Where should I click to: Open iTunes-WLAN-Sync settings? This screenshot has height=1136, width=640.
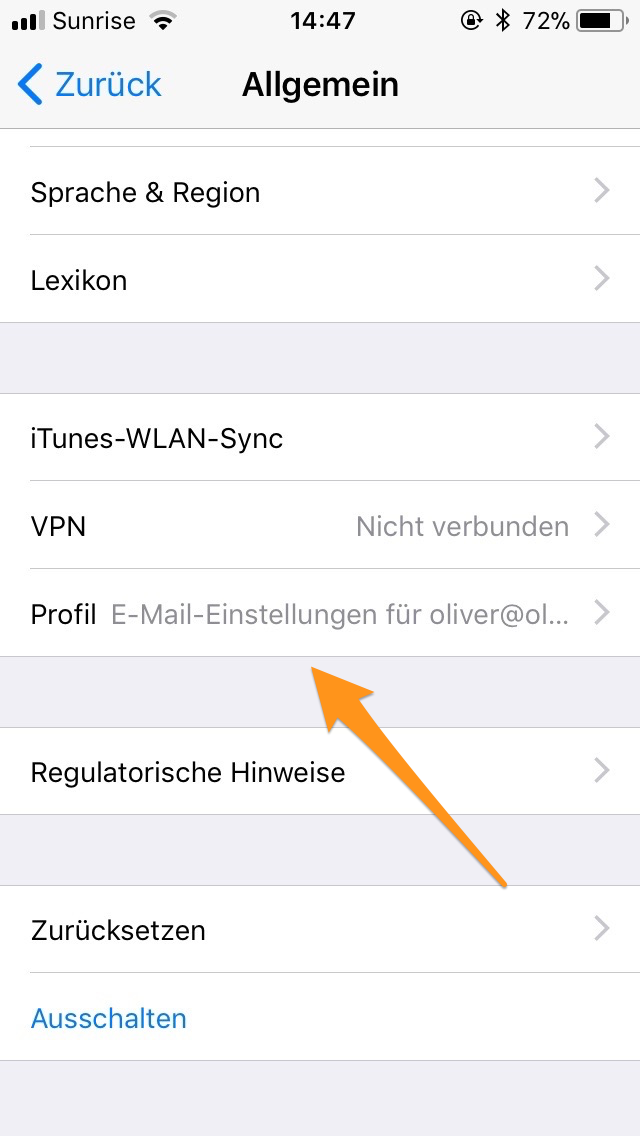(x=320, y=438)
